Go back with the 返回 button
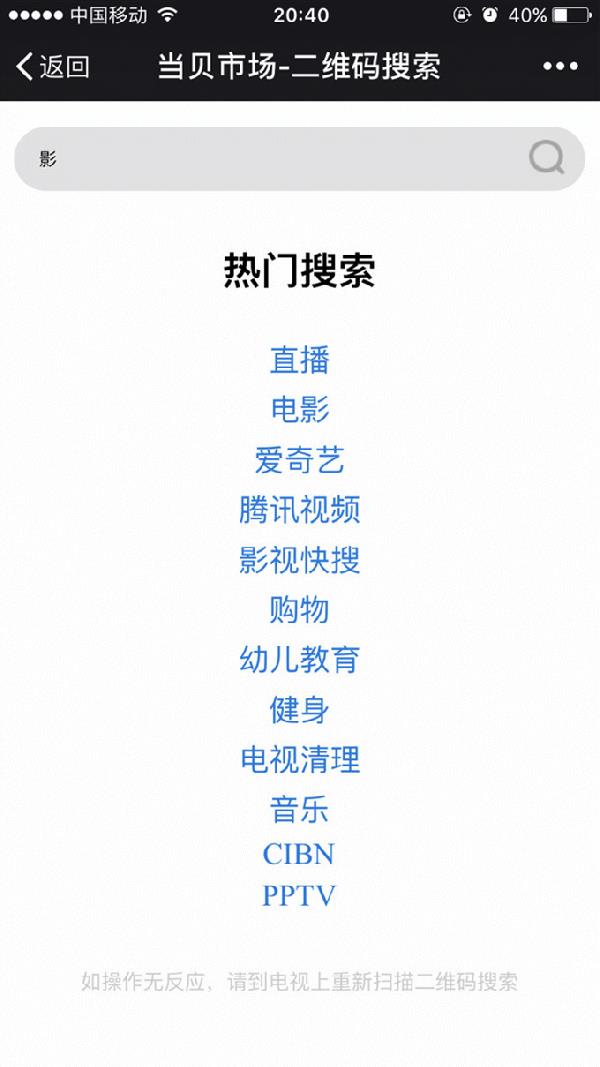 (52, 66)
